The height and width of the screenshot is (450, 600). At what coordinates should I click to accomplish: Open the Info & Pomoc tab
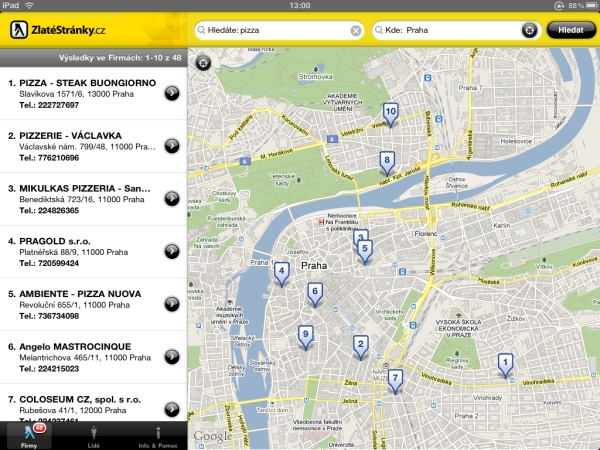pyautogui.click(x=157, y=436)
